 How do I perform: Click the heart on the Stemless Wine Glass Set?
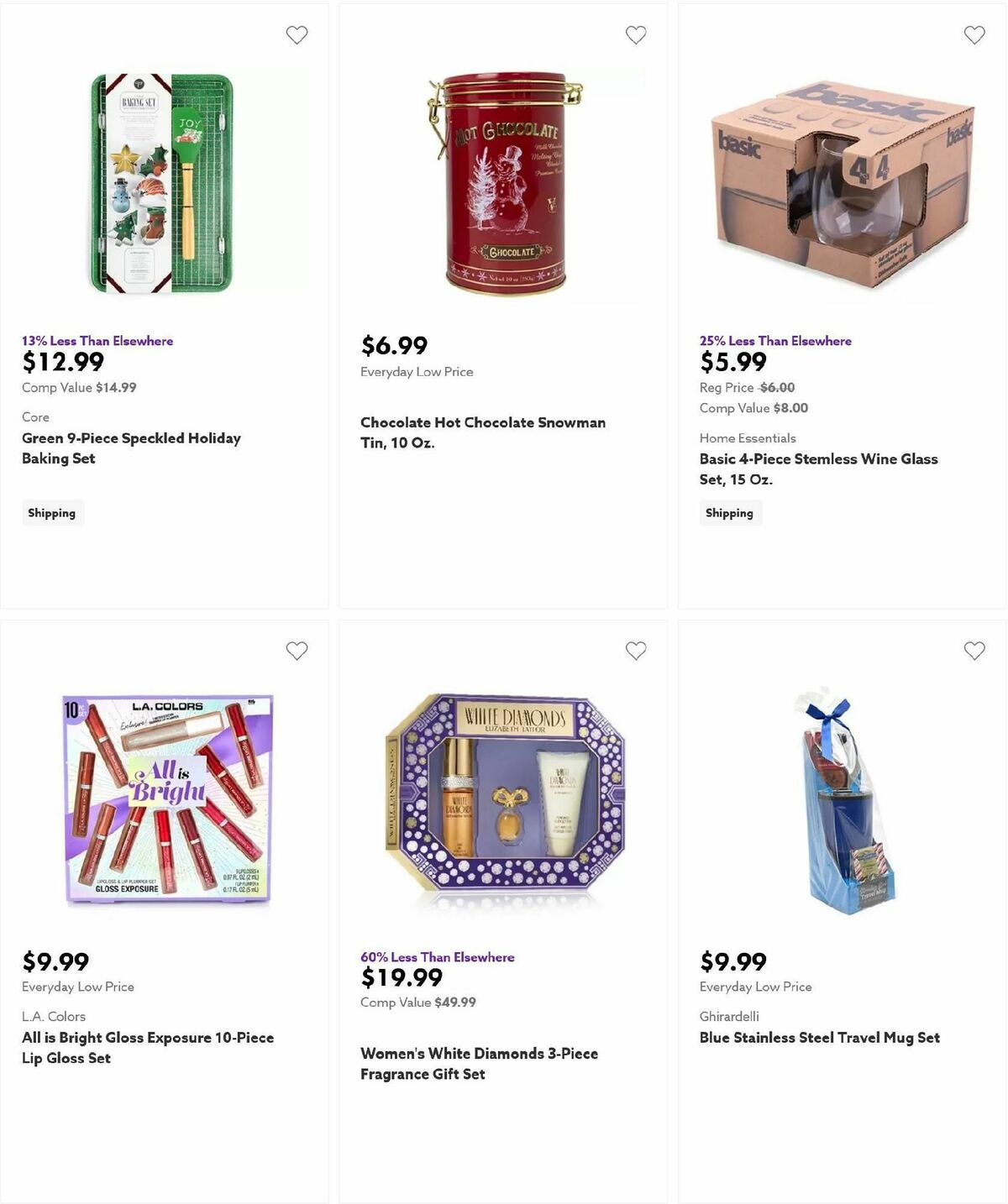point(974,34)
